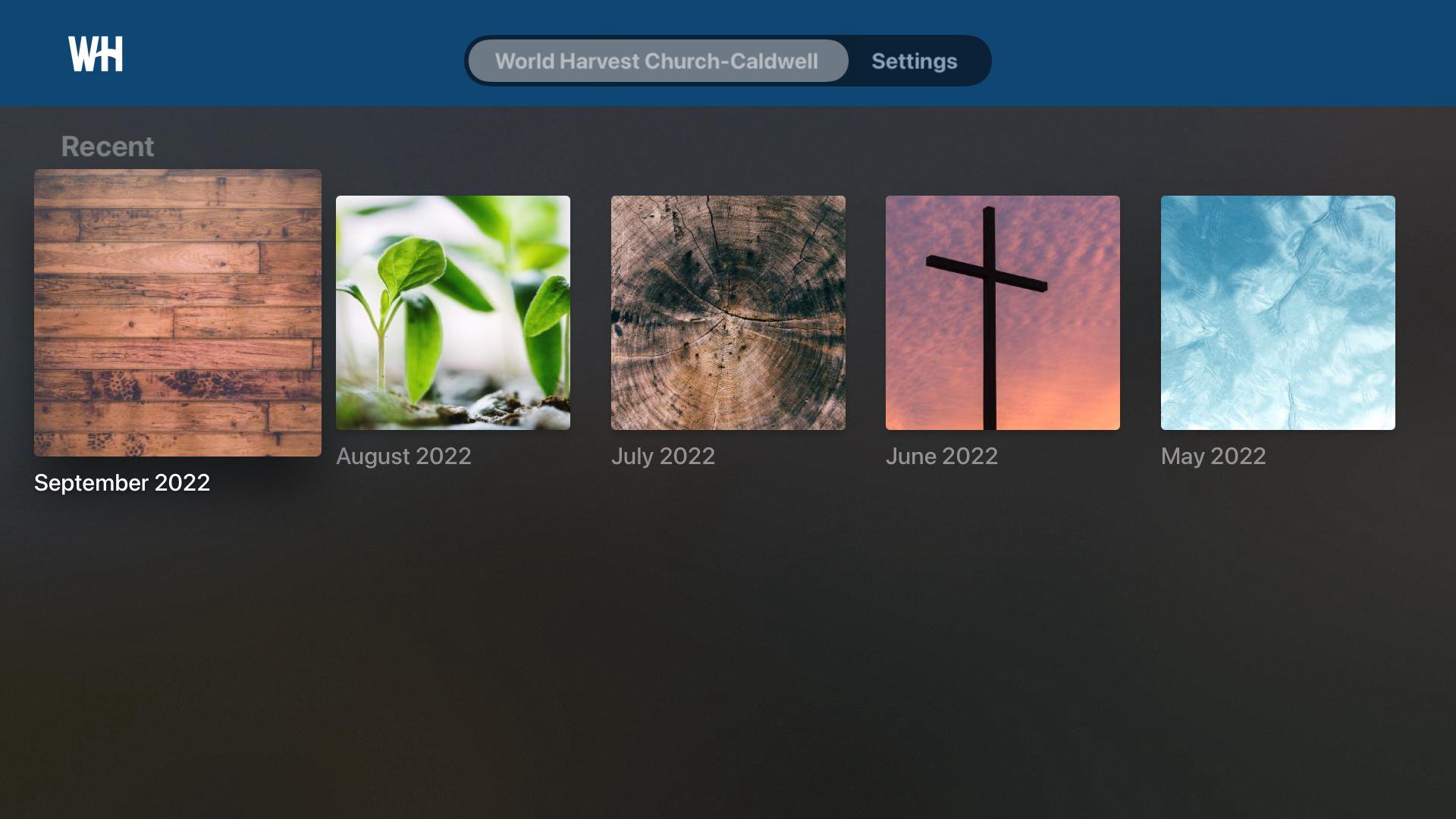Open the August 2022 collection
The height and width of the screenshot is (819, 1456).
point(453,312)
